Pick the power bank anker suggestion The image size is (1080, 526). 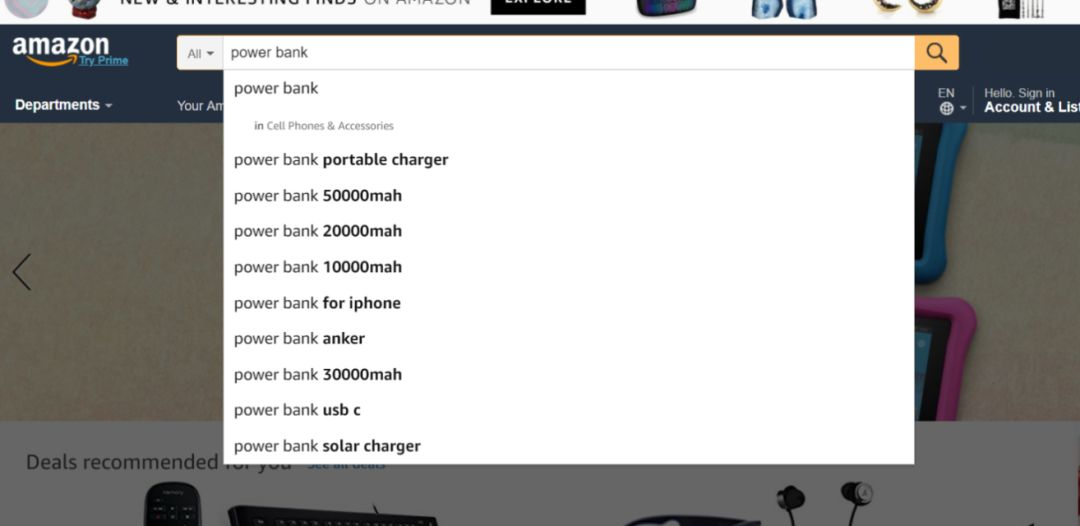pyautogui.click(x=299, y=339)
